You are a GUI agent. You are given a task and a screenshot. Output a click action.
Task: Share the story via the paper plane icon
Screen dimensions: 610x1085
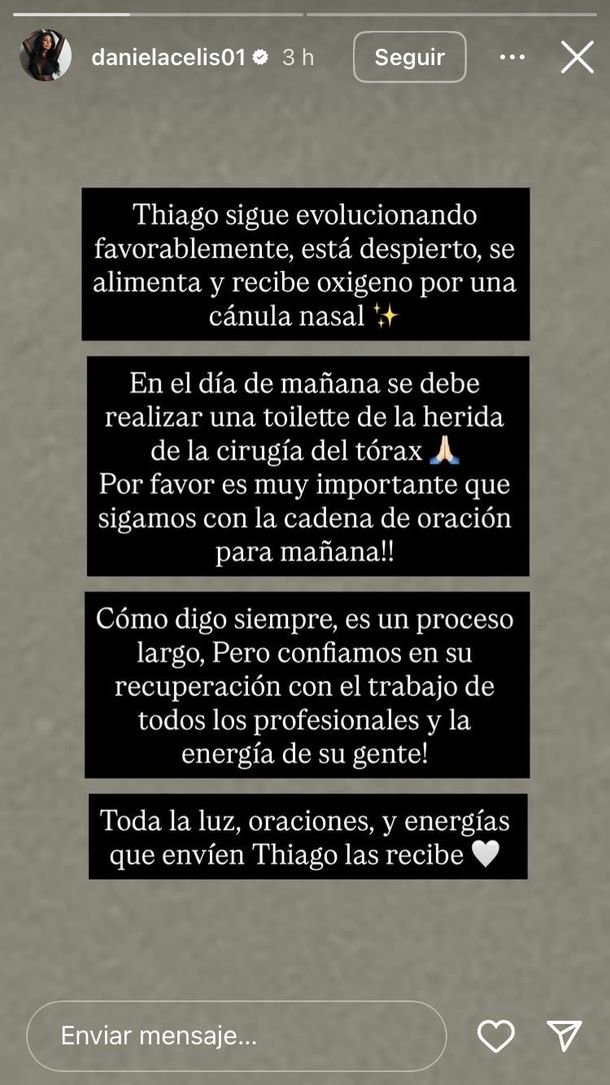565,1035
